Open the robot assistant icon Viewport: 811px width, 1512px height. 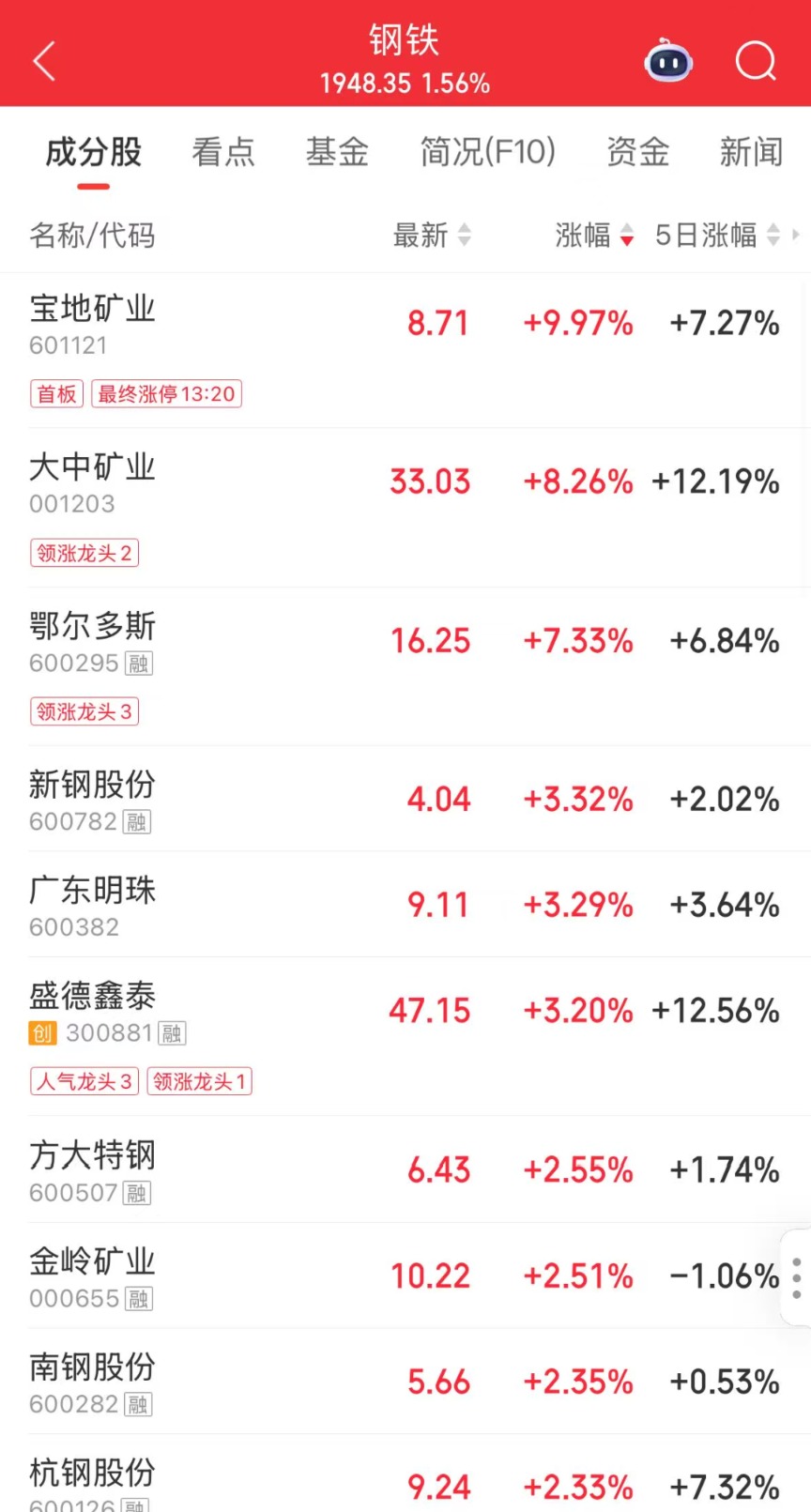667,62
